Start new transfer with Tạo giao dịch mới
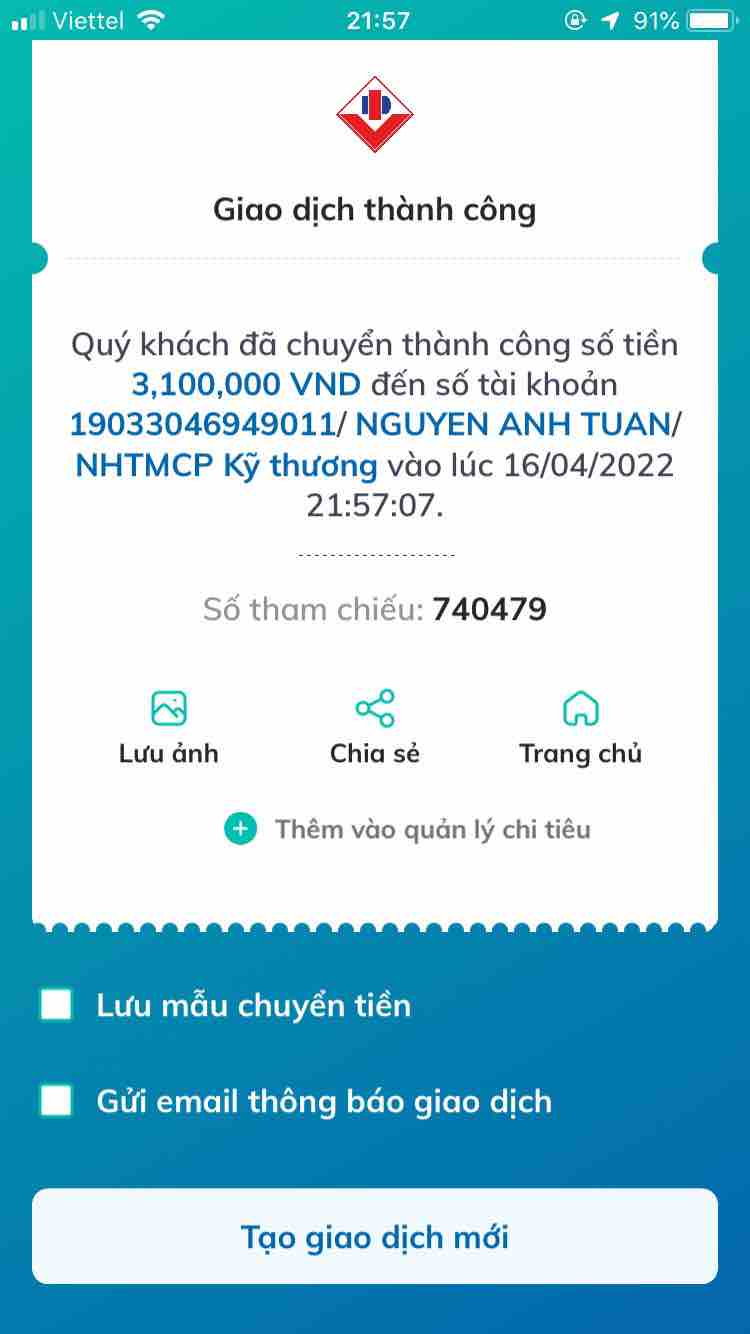The height and width of the screenshot is (1334, 750). click(x=375, y=1236)
